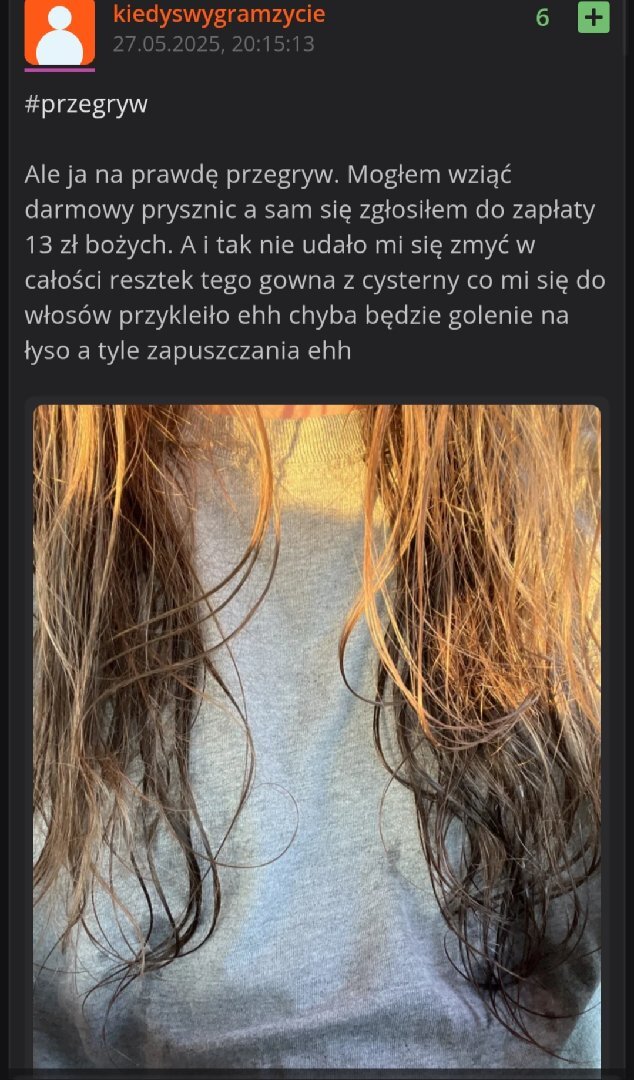This screenshot has height=1080, width=634.
Task: Open the #przegryw hashtag
Action: [86, 104]
